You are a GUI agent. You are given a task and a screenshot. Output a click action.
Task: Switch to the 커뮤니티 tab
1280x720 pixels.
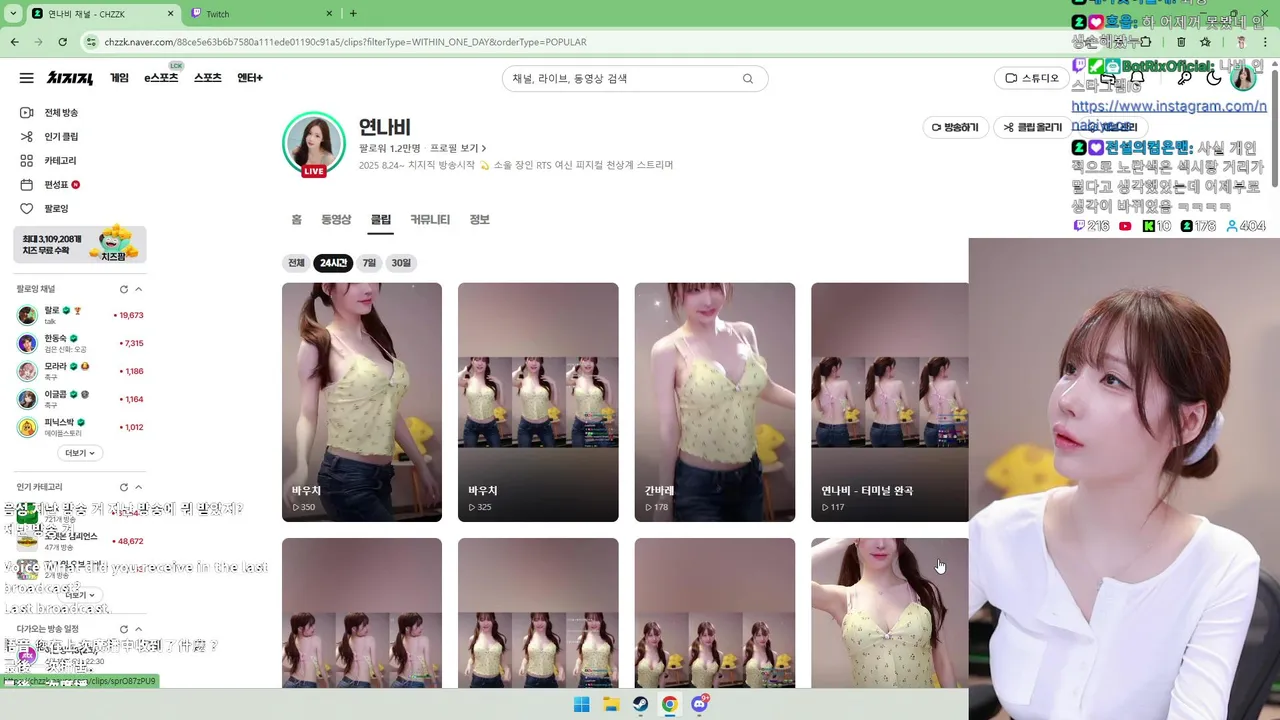point(430,220)
